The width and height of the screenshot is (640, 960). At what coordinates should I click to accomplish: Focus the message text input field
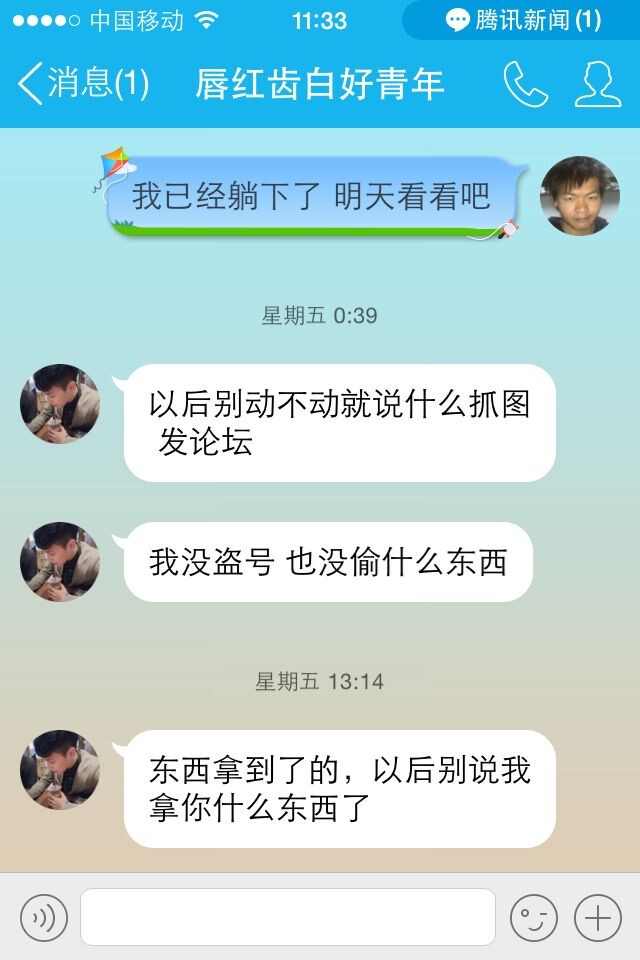[288, 917]
